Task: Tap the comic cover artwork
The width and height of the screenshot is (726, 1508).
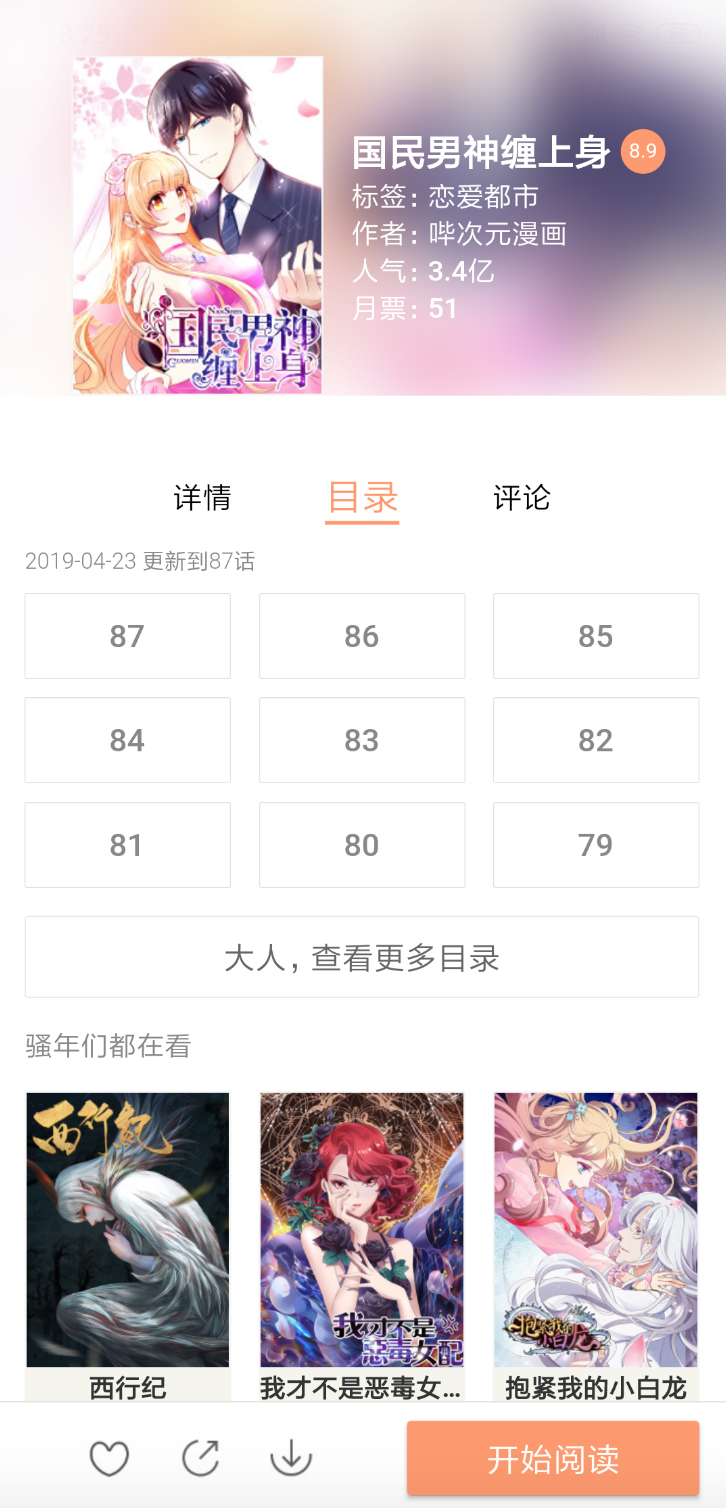Action: 197,224
